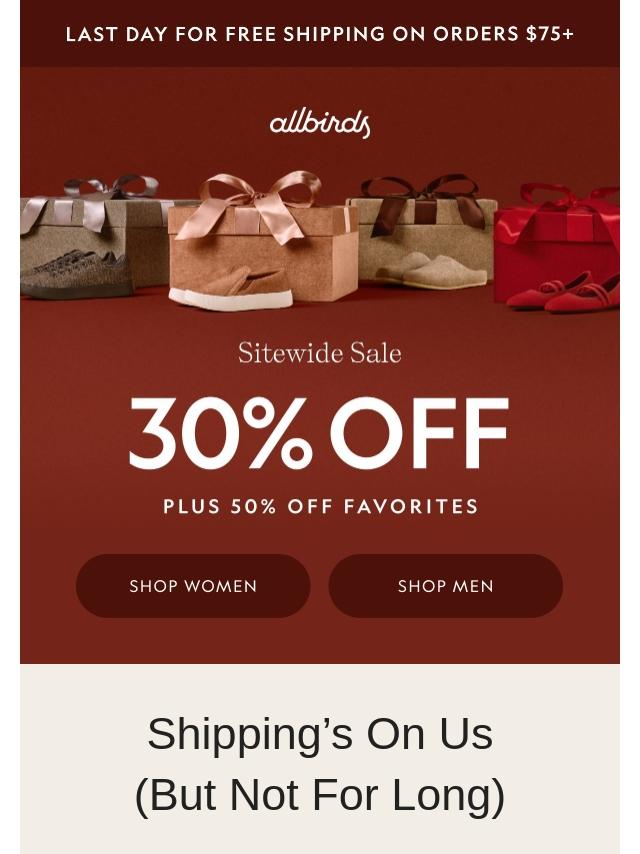Open the Shop Men sale link
Image resolution: width=640 pixels, height=854 pixels.
(445, 586)
